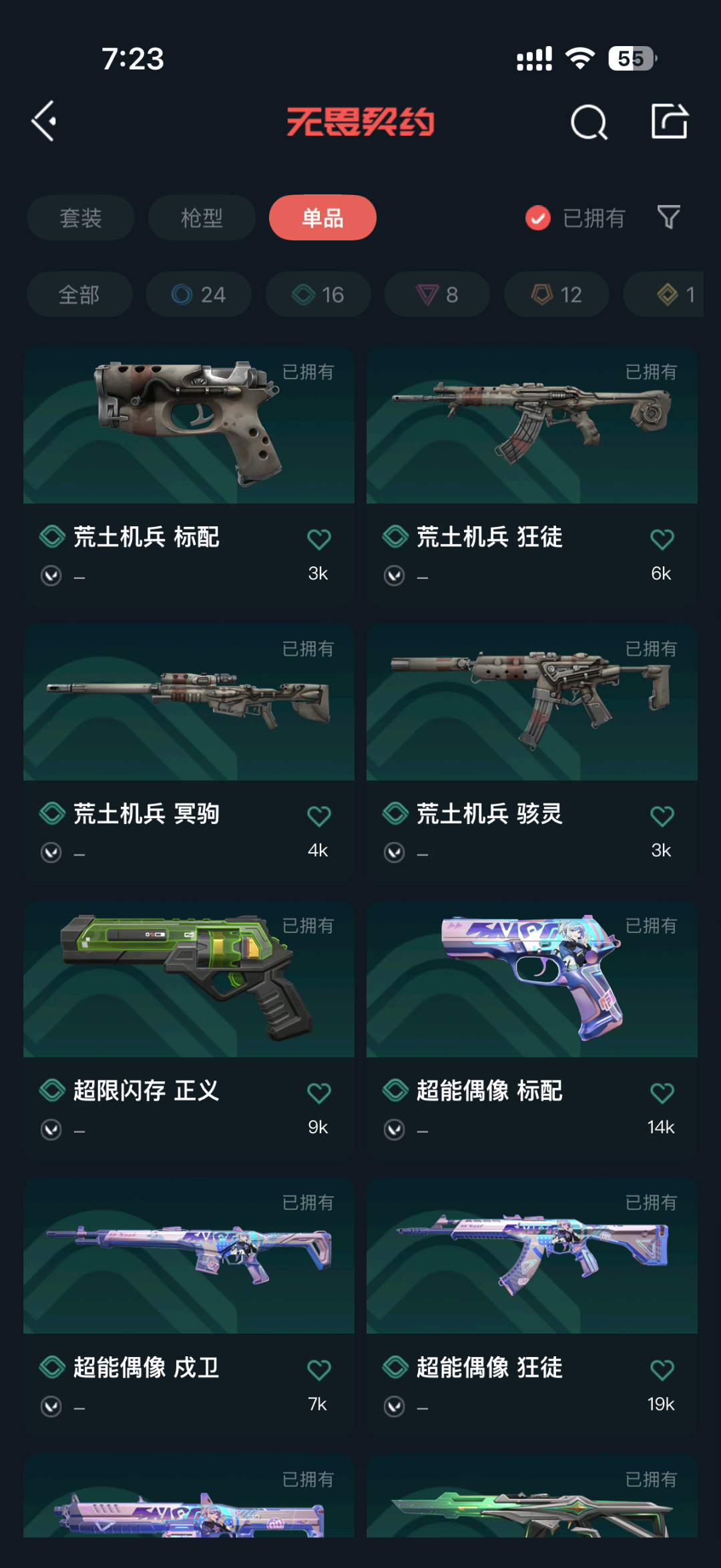The width and height of the screenshot is (721, 1568).
Task: Like the 超能偶像 标配 skin
Action: pyautogui.click(x=662, y=1093)
